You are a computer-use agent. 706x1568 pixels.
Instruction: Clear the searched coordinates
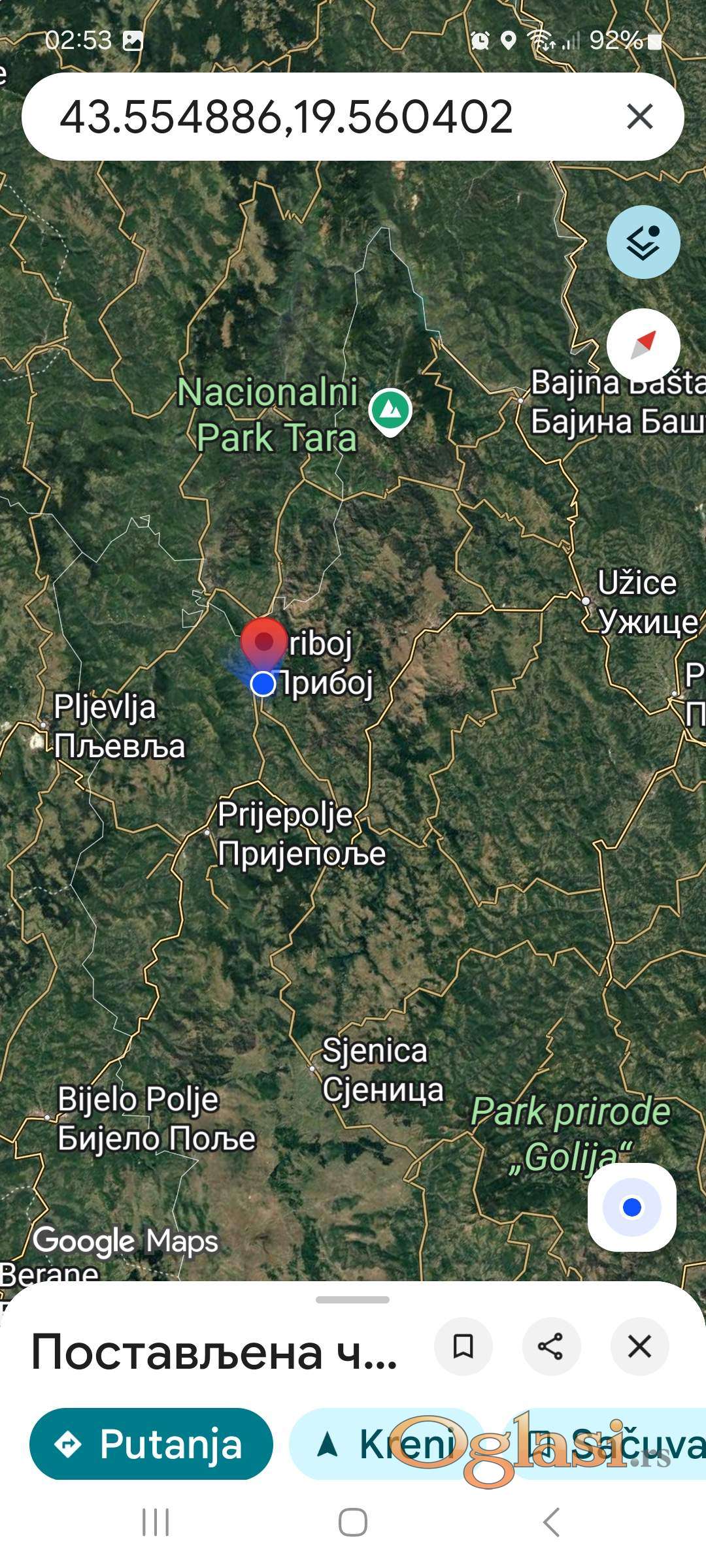coord(639,118)
